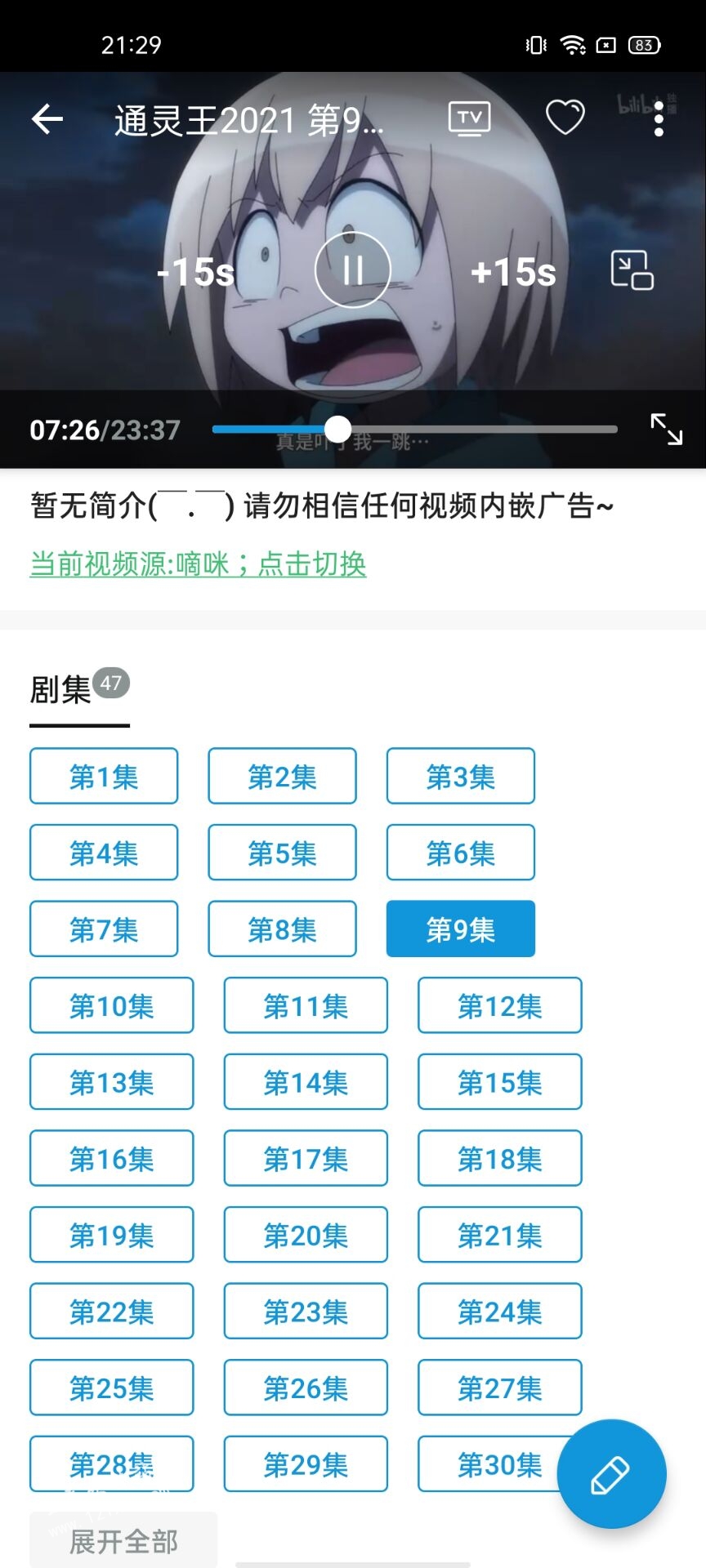Select episode 第10集
Viewport: 706px width, 1568px height.
[x=112, y=1005]
